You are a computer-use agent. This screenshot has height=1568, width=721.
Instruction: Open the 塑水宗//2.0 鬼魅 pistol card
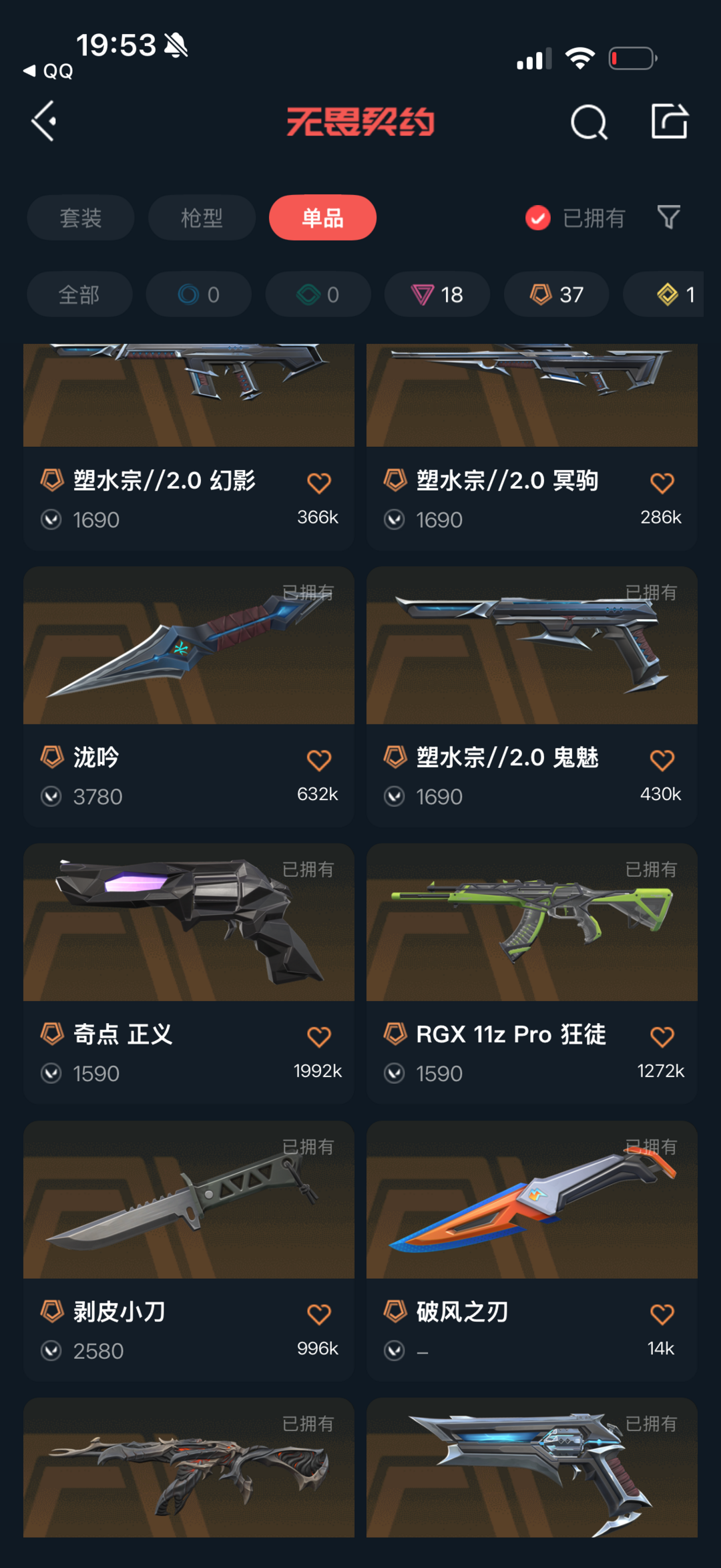pyautogui.click(x=532, y=697)
